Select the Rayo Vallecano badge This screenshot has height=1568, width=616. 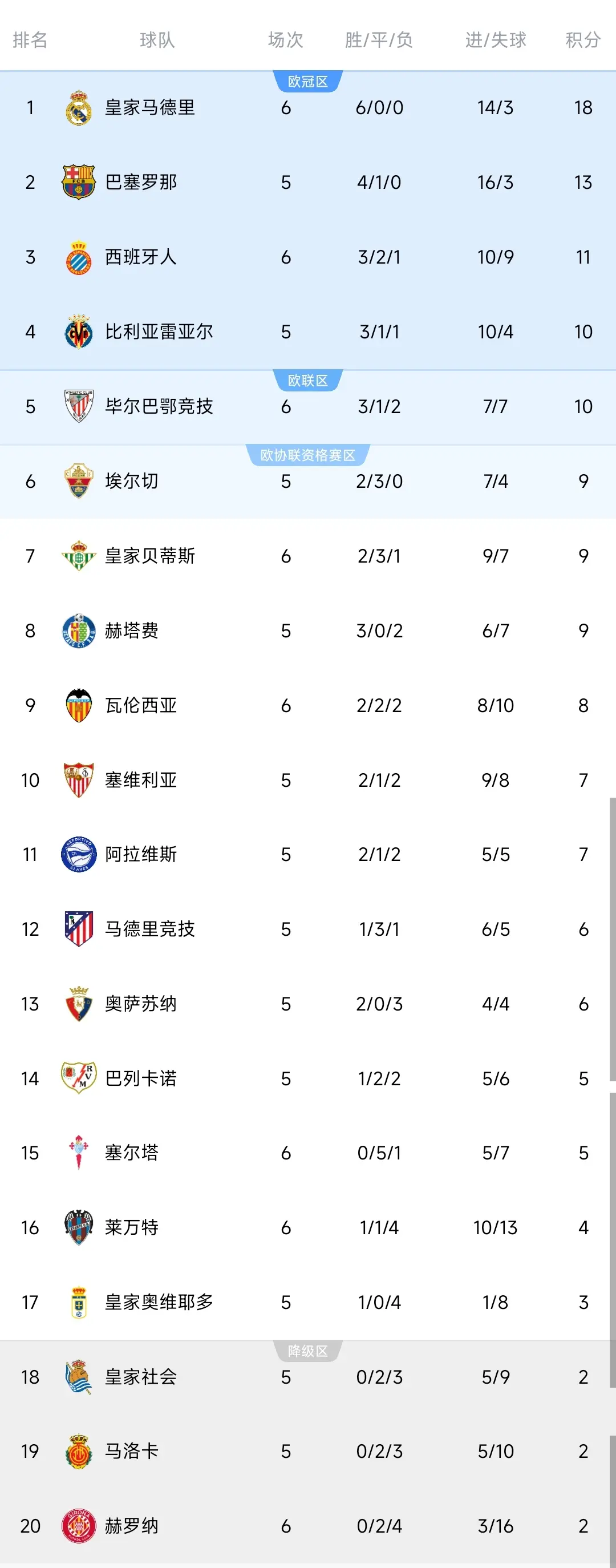pyautogui.click(x=79, y=1078)
